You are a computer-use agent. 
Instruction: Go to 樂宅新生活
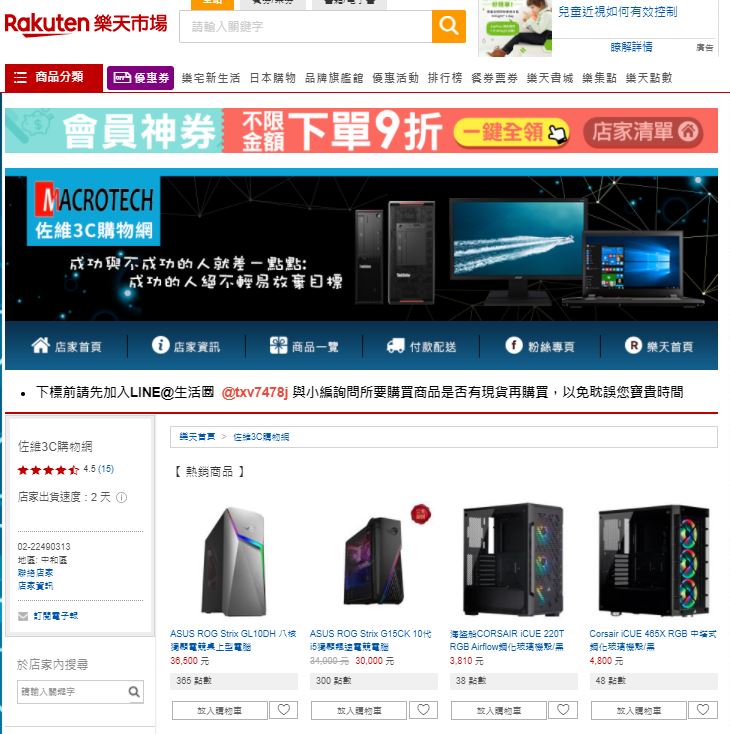pyautogui.click(x=211, y=78)
